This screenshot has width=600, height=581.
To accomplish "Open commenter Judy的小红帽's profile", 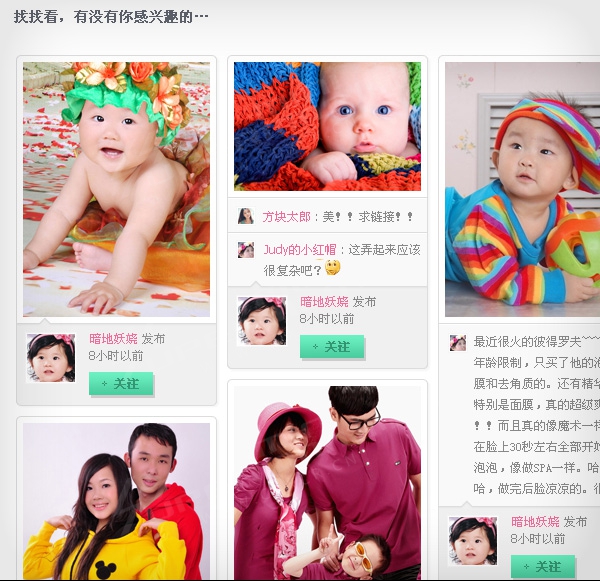I will pyautogui.click(x=300, y=250).
